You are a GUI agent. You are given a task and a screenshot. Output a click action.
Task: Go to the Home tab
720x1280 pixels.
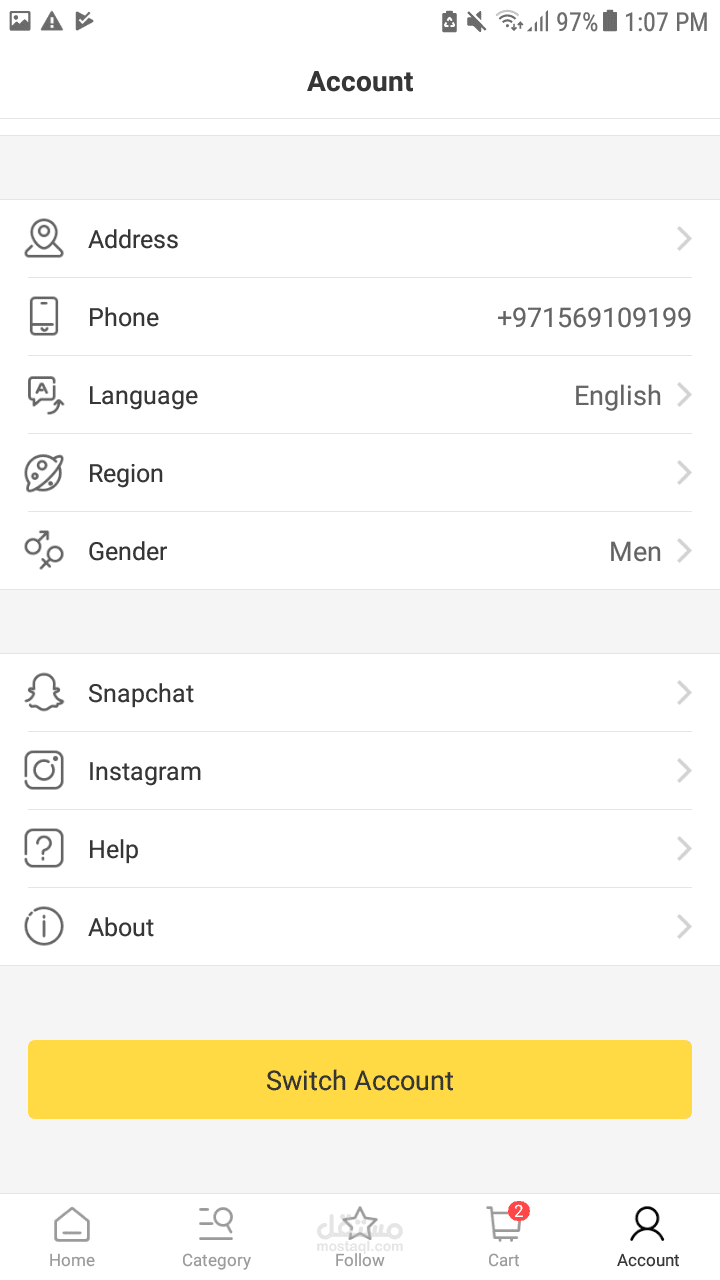click(72, 1237)
